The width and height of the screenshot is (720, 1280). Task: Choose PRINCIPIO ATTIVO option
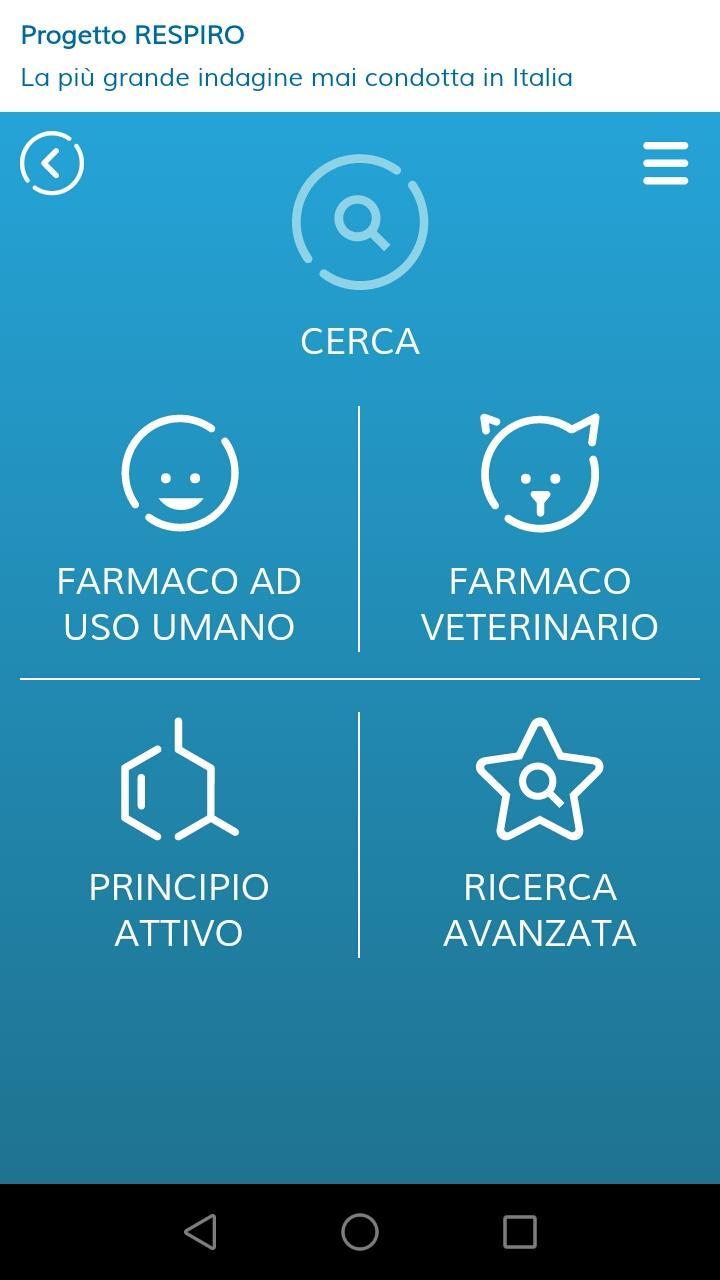(x=179, y=909)
